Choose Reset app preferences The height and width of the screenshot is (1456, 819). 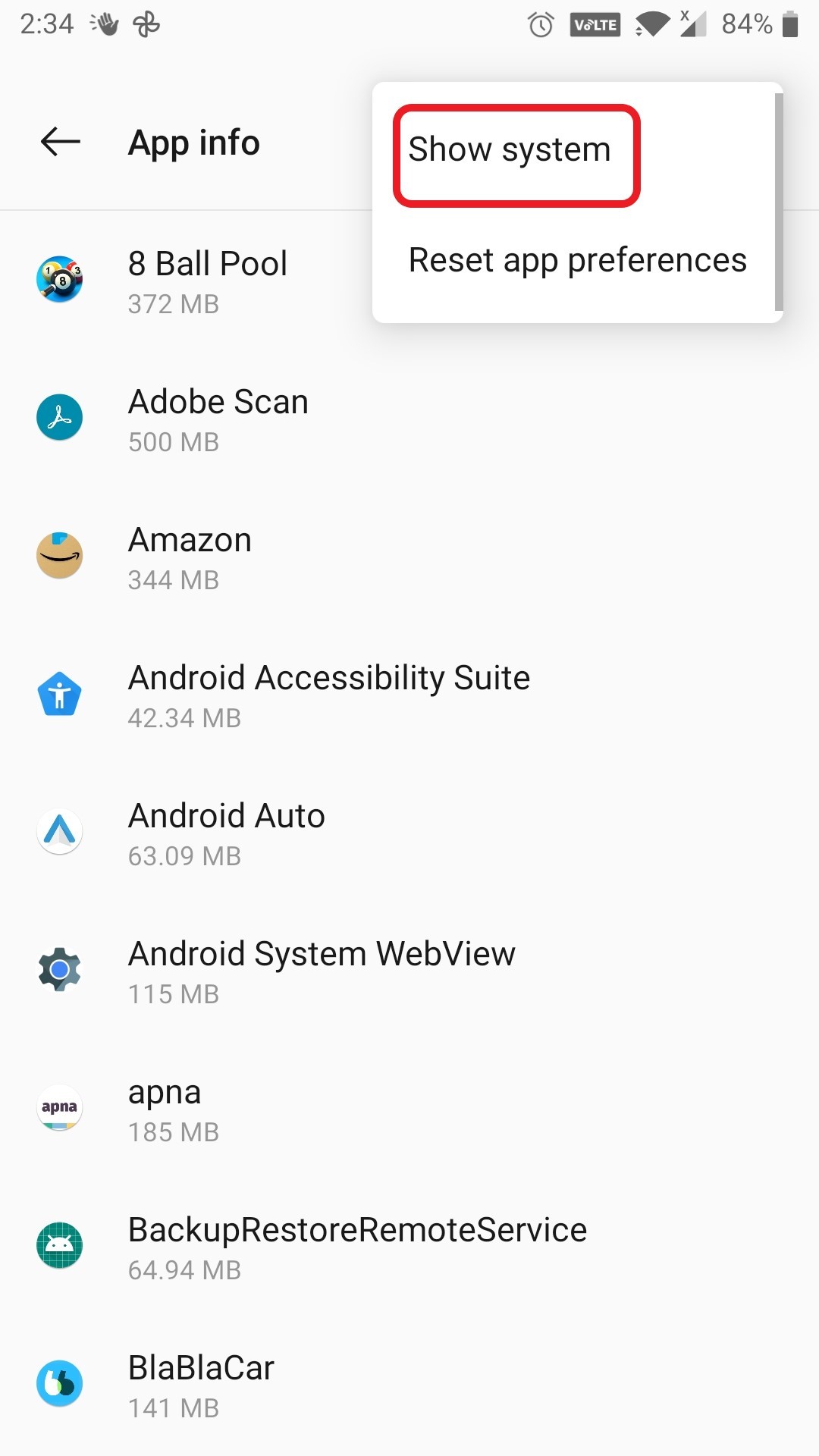pyautogui.click(x=577, y=261)
